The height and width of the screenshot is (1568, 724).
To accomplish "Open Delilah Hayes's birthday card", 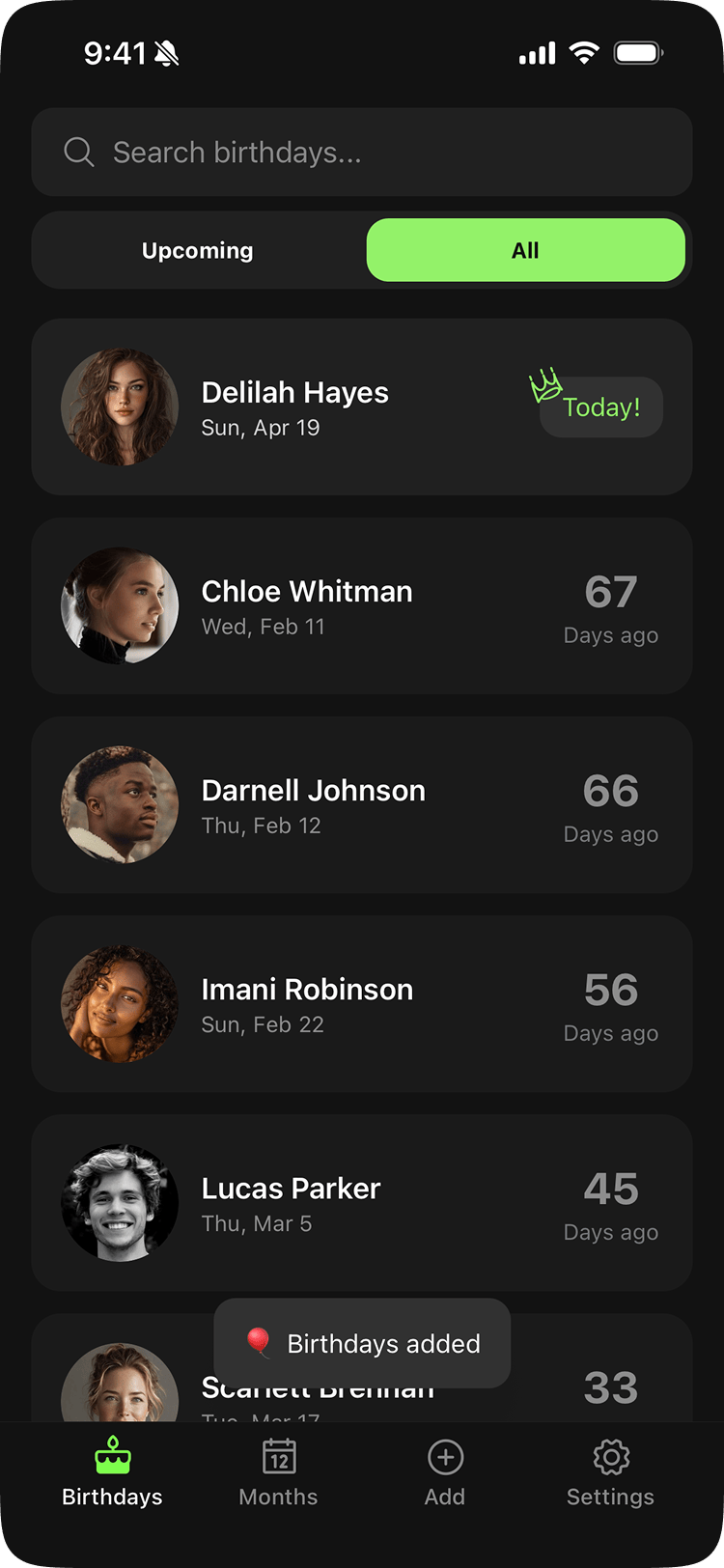I will coord(362,407).
